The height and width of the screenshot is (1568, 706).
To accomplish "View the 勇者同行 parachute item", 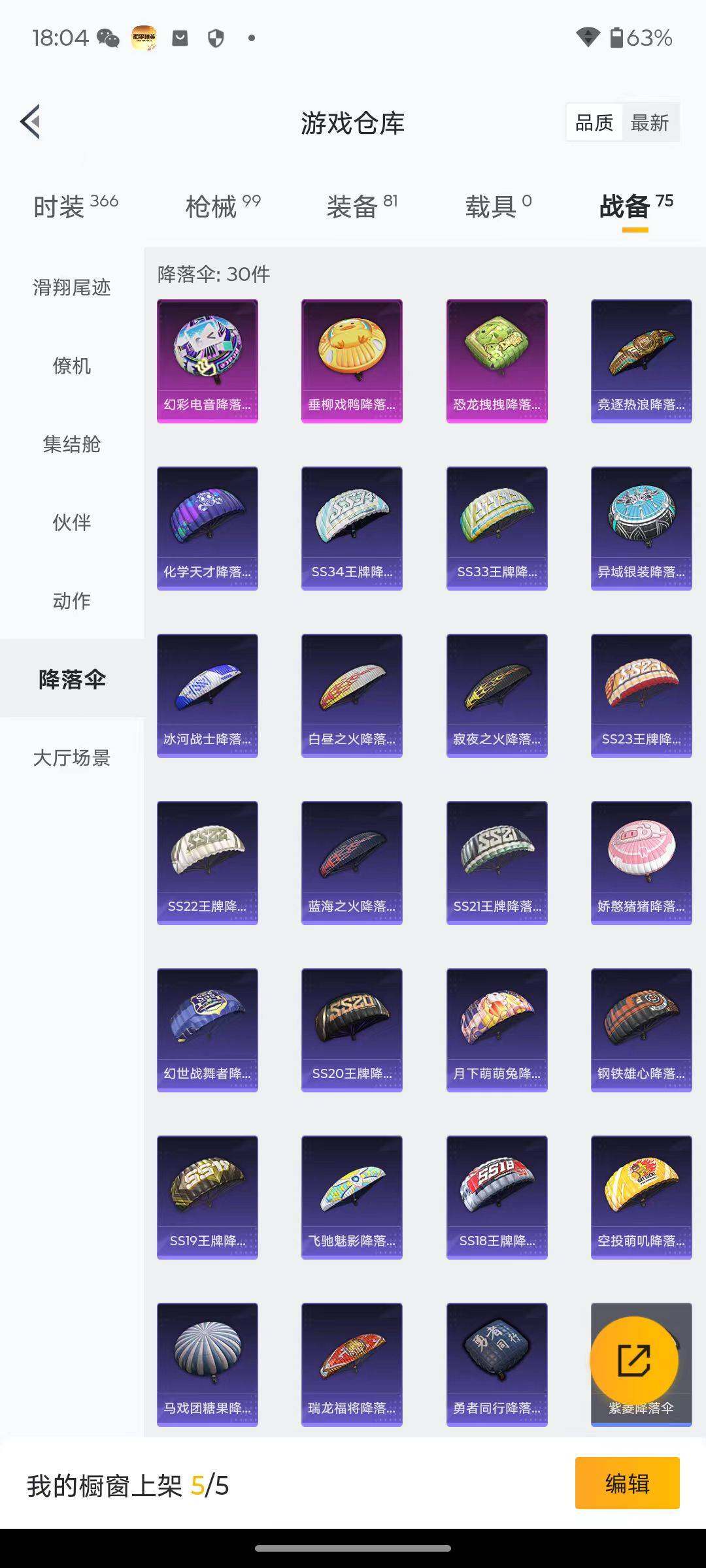I will [497, 1364].
